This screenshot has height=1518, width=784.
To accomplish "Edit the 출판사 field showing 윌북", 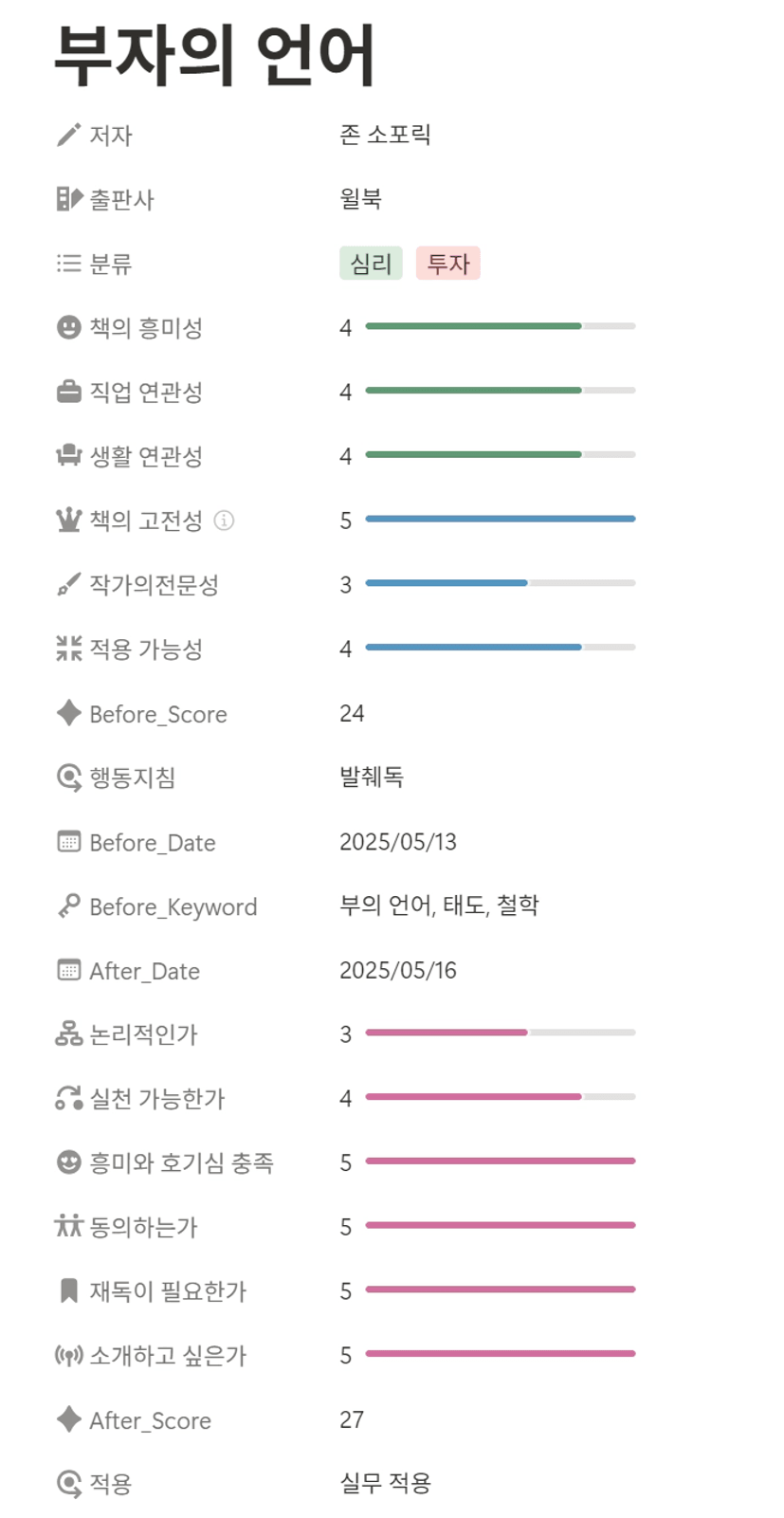I will coord(360,199).
